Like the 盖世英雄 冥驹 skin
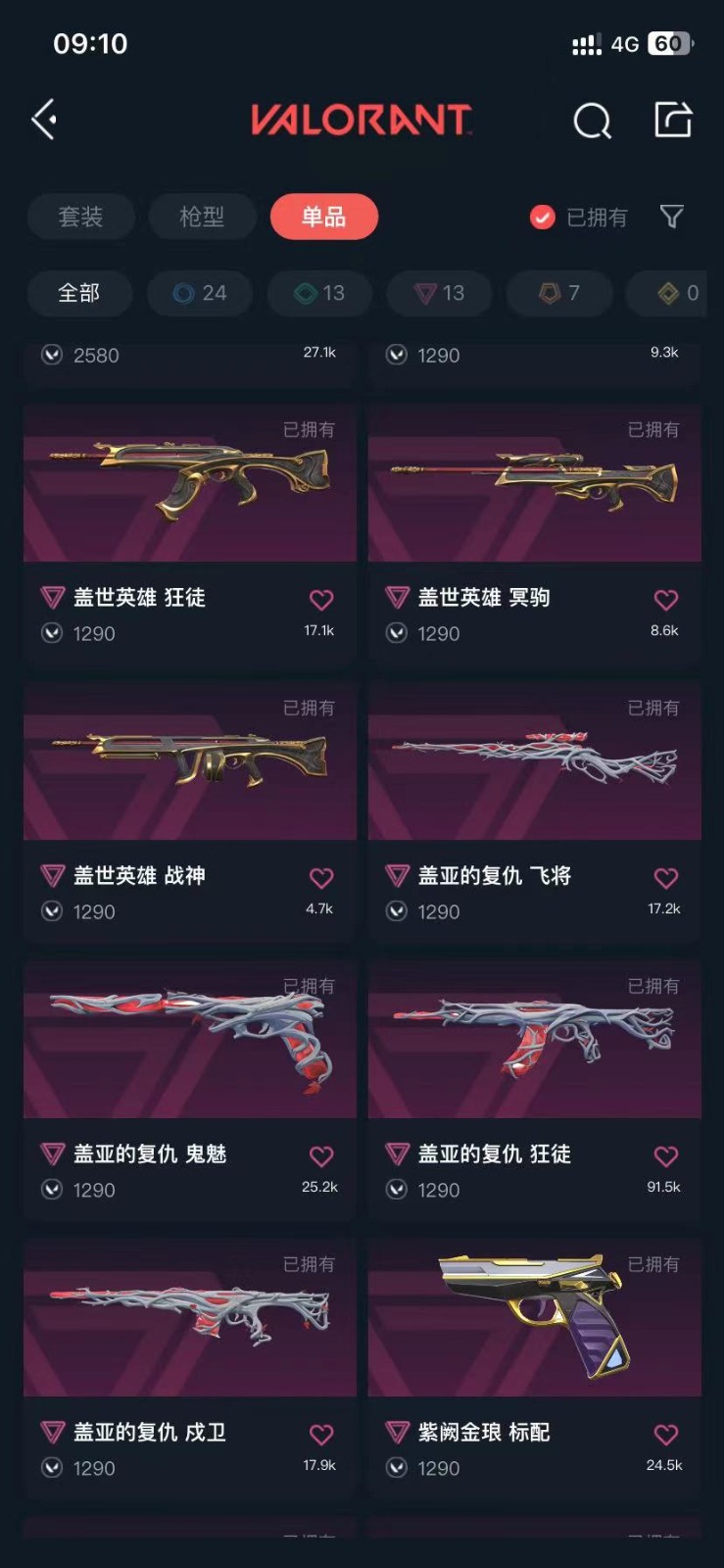The width and height of the screenshot is (724, 1568). tap(666, 599)
